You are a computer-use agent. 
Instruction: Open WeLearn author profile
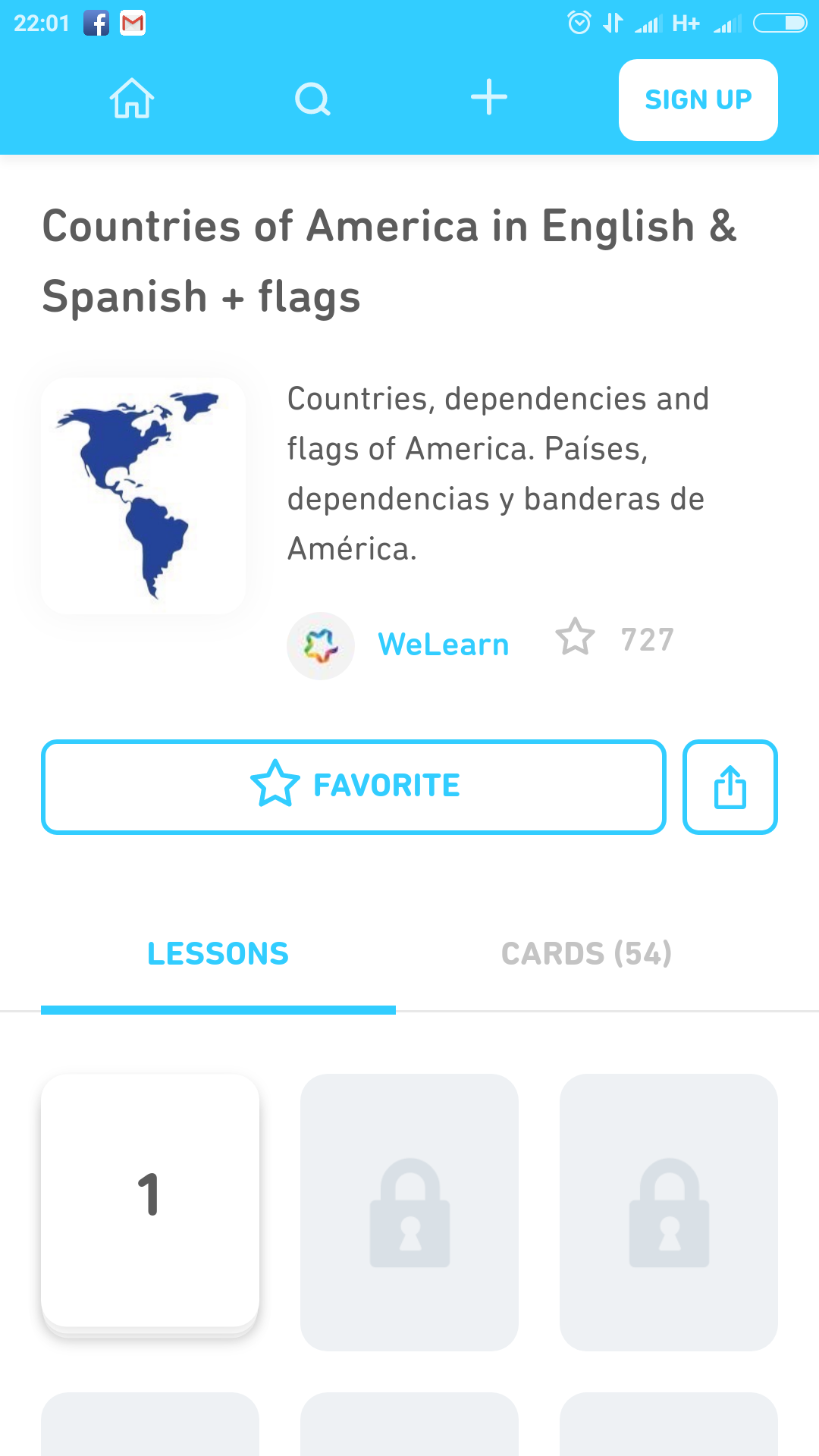443,645
